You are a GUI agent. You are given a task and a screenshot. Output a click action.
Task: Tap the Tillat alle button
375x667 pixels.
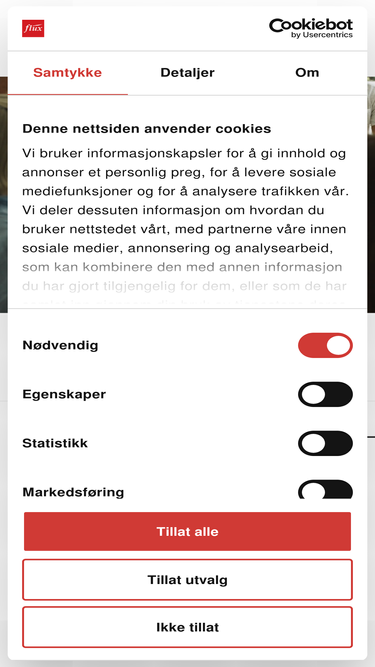[188, 532]
